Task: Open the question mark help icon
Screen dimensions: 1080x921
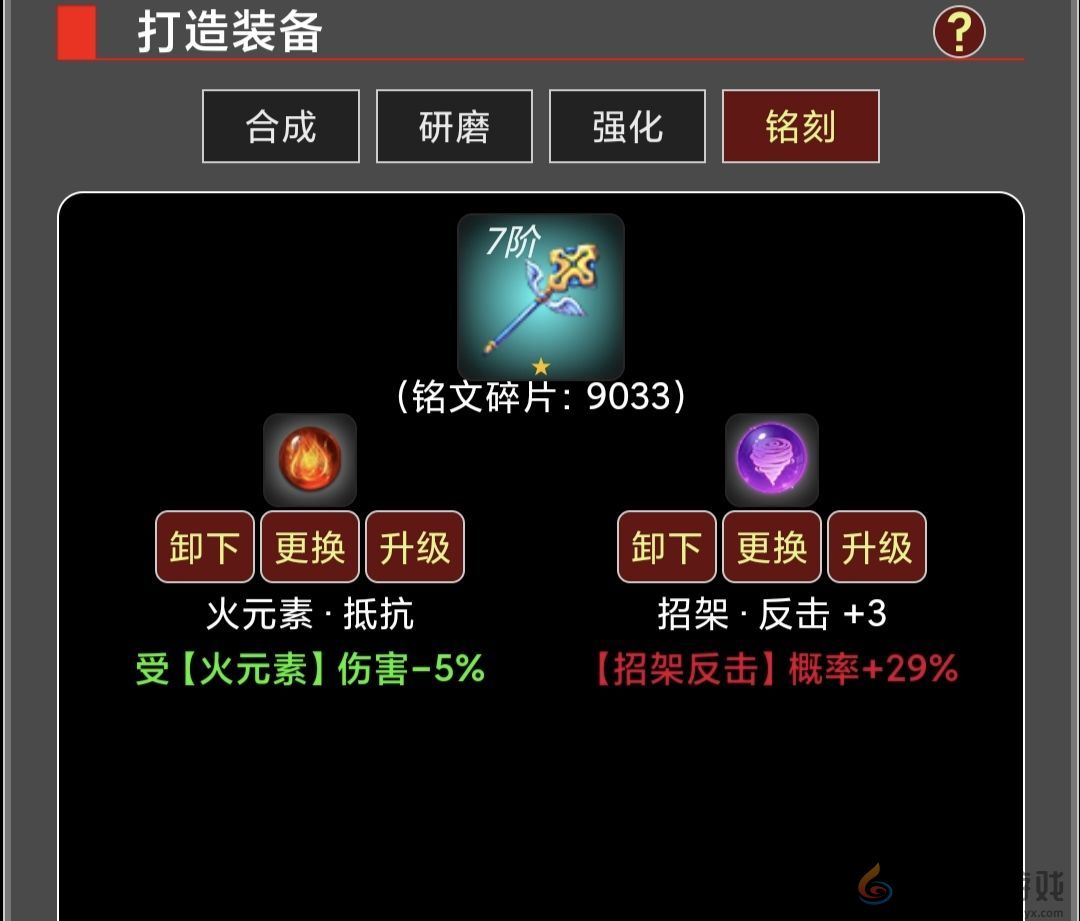Action: (x=959, y=34)
